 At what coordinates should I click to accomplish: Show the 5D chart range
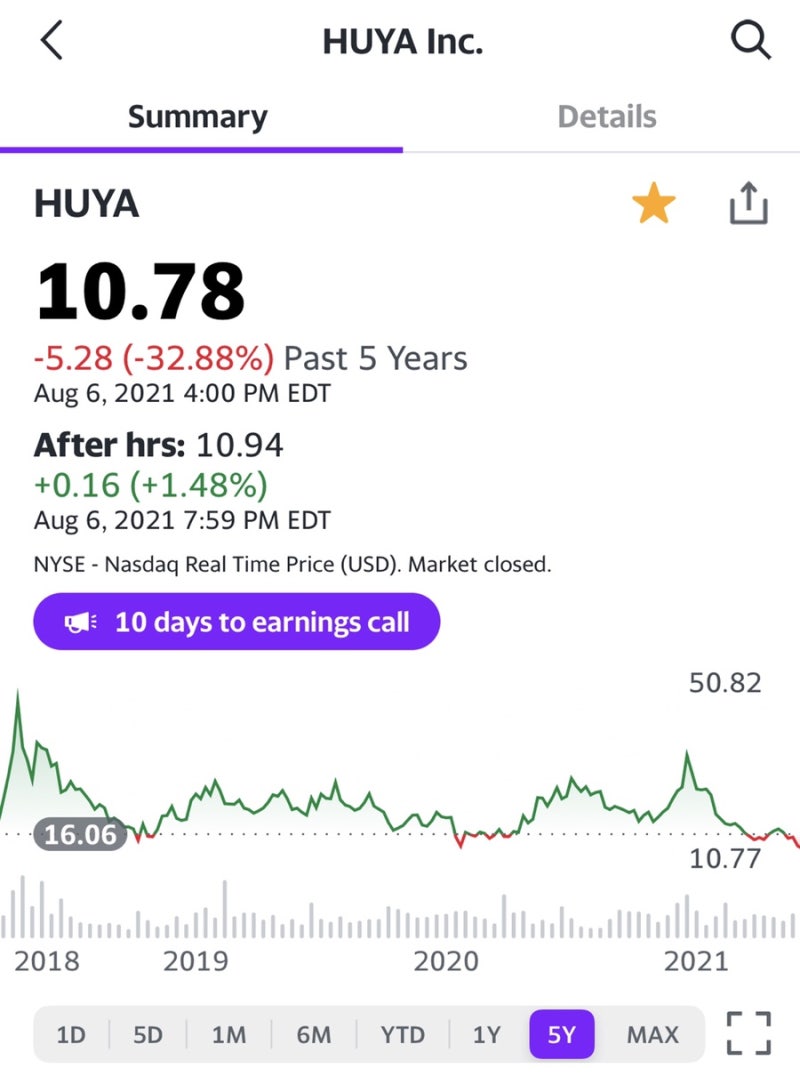point(147,1034)
